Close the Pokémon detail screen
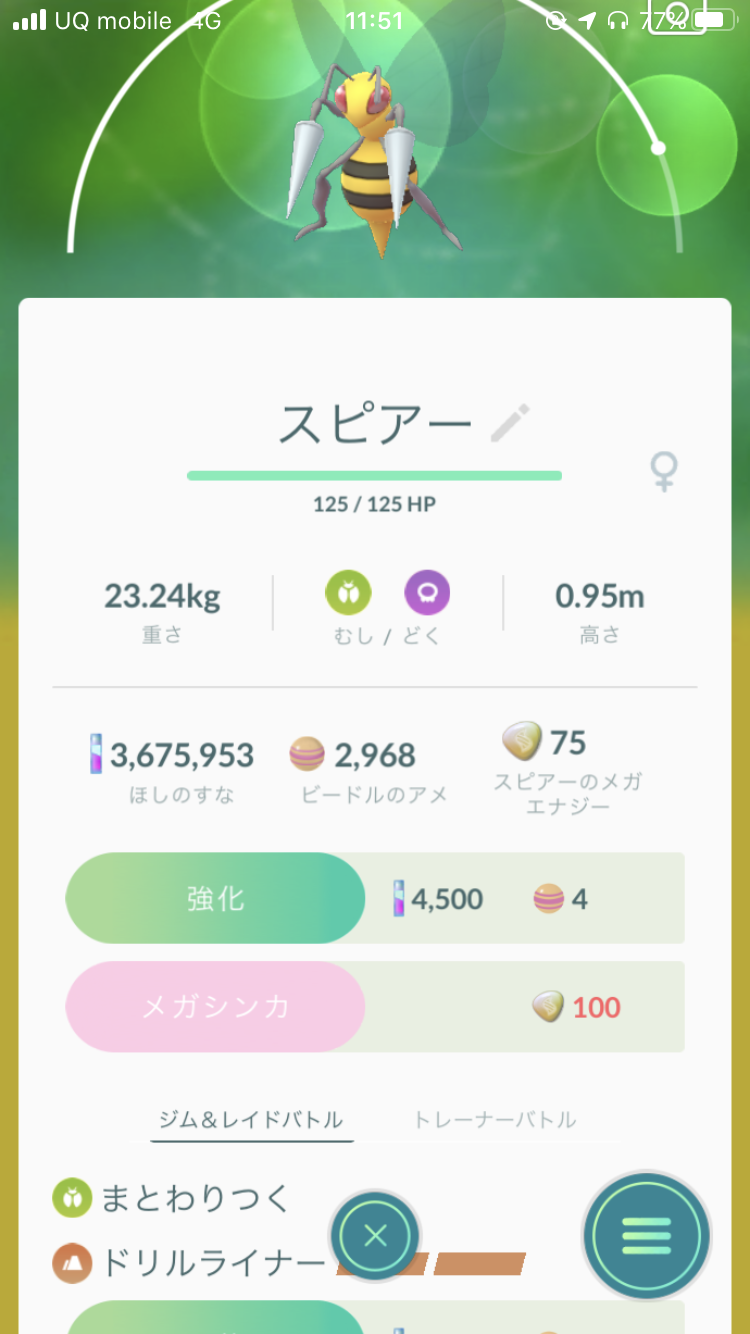The width and height of the screenshot is (750, 1334). point(375,1236)
